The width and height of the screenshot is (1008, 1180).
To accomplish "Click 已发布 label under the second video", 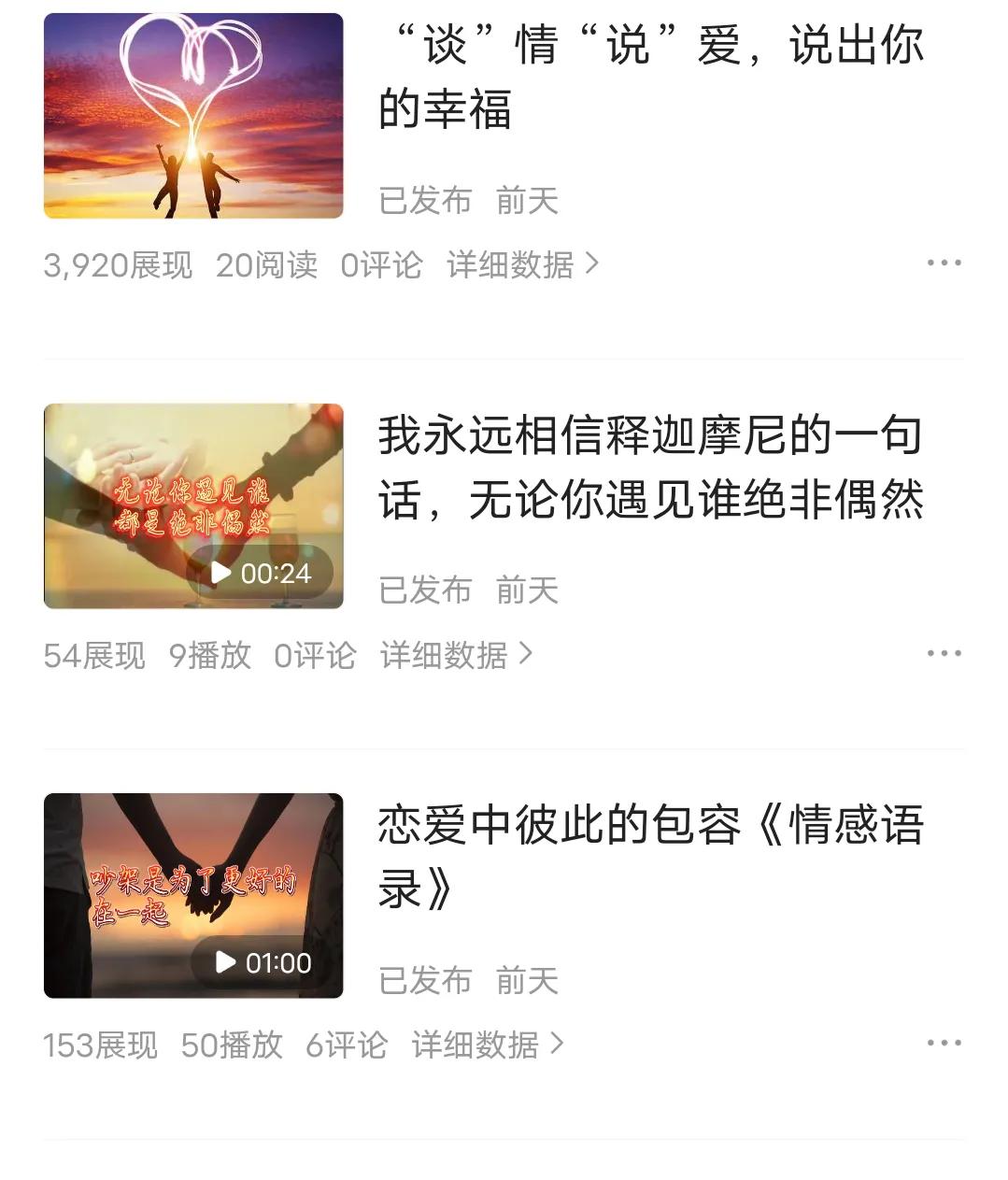I will [425, 590].
